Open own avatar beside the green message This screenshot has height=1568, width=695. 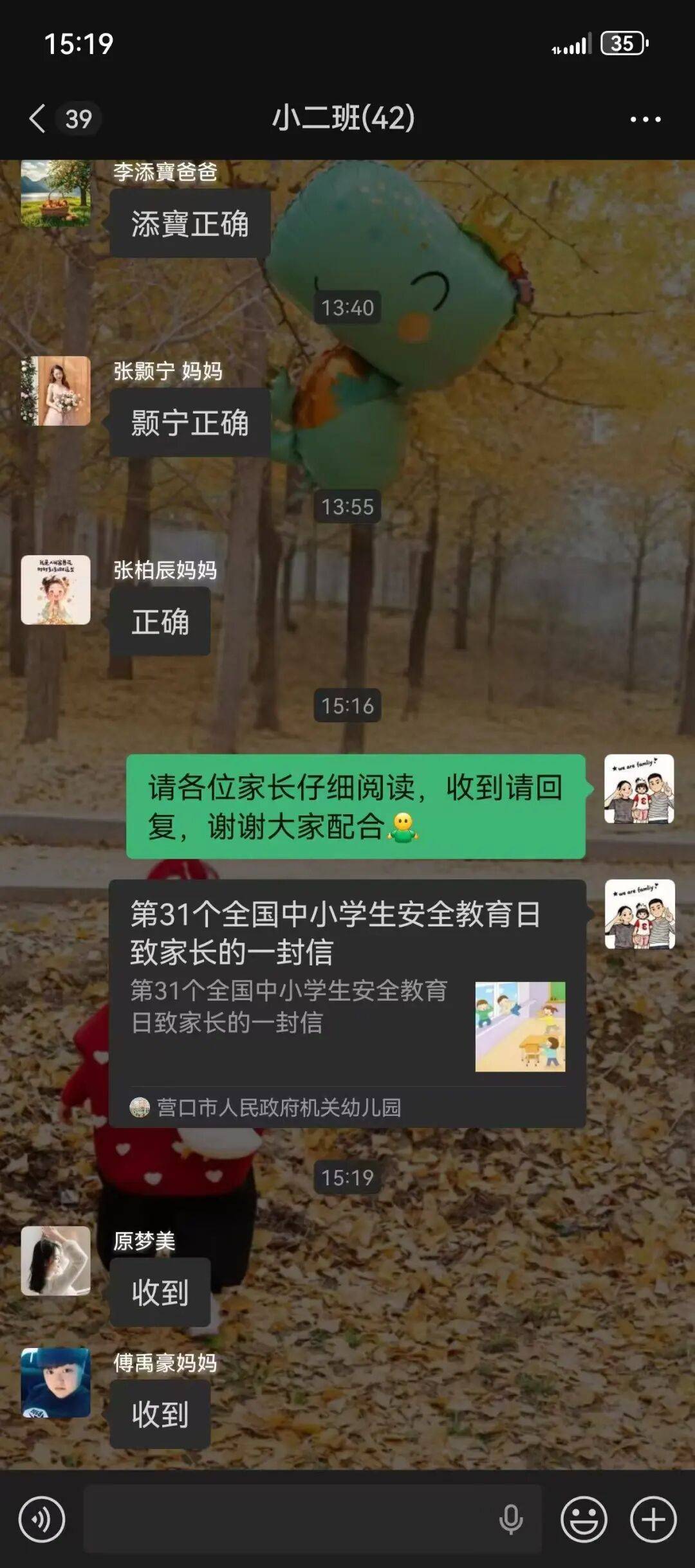click(639, 789)
